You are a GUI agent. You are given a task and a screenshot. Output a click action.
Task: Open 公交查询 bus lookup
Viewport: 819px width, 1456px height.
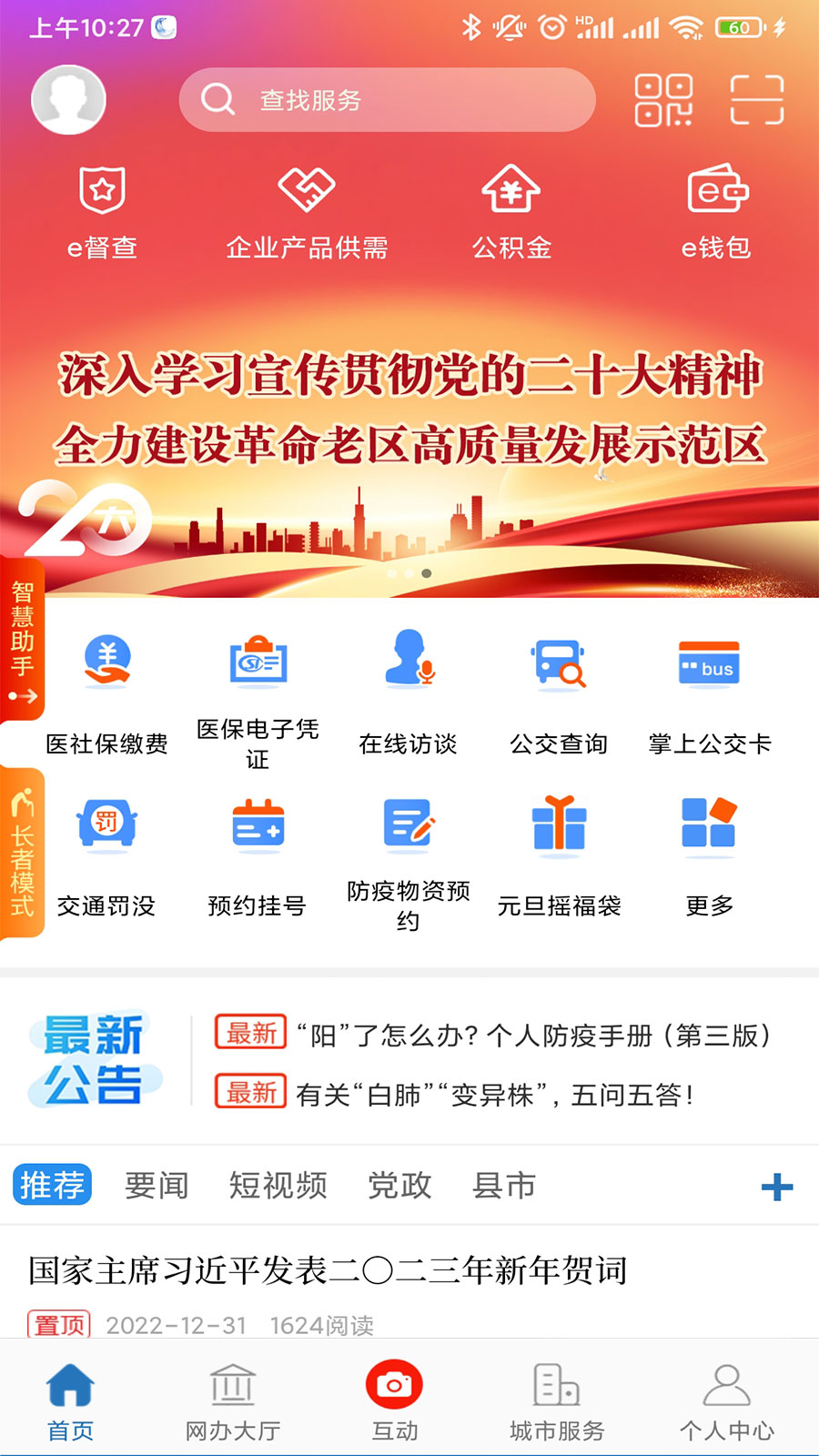point(559,693)
